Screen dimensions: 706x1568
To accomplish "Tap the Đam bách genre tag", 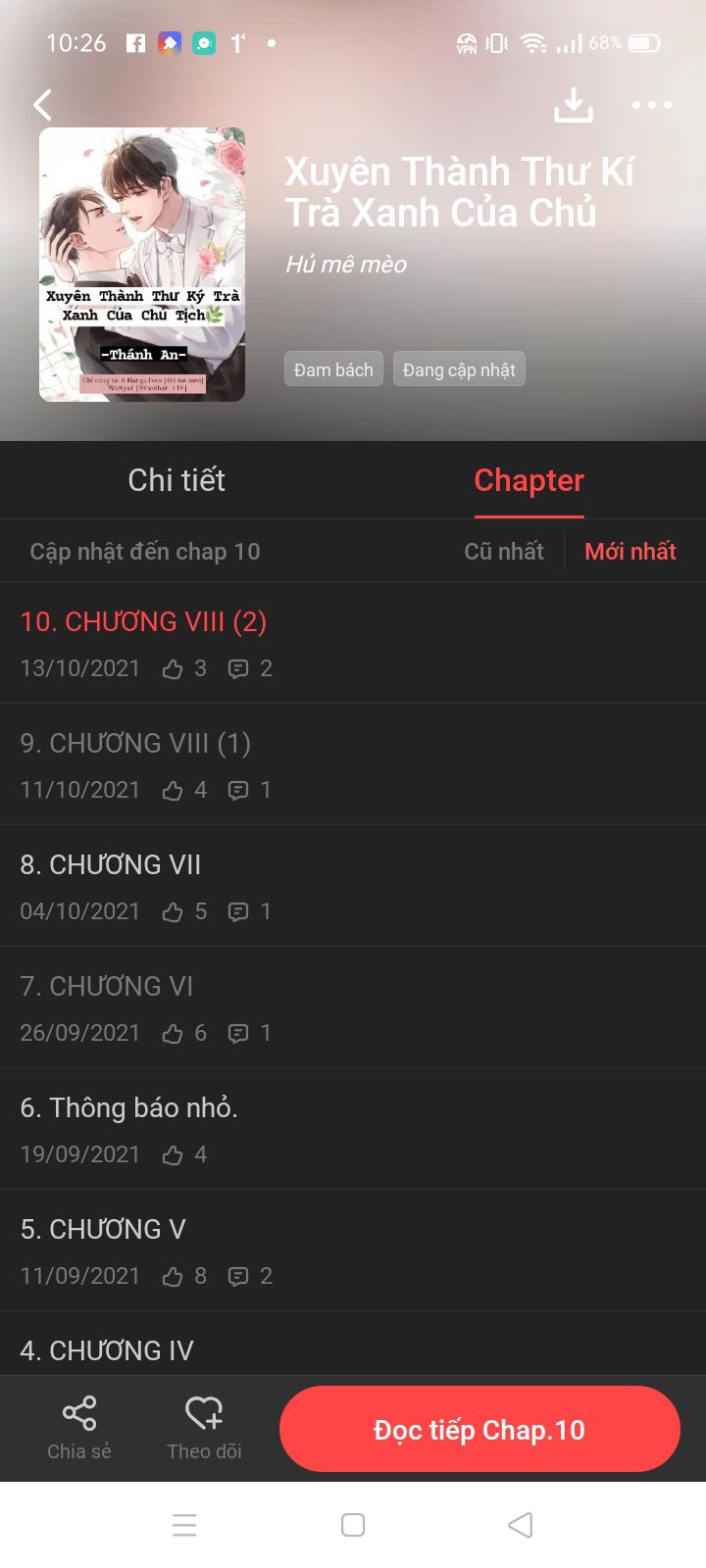I will (333, 369).
